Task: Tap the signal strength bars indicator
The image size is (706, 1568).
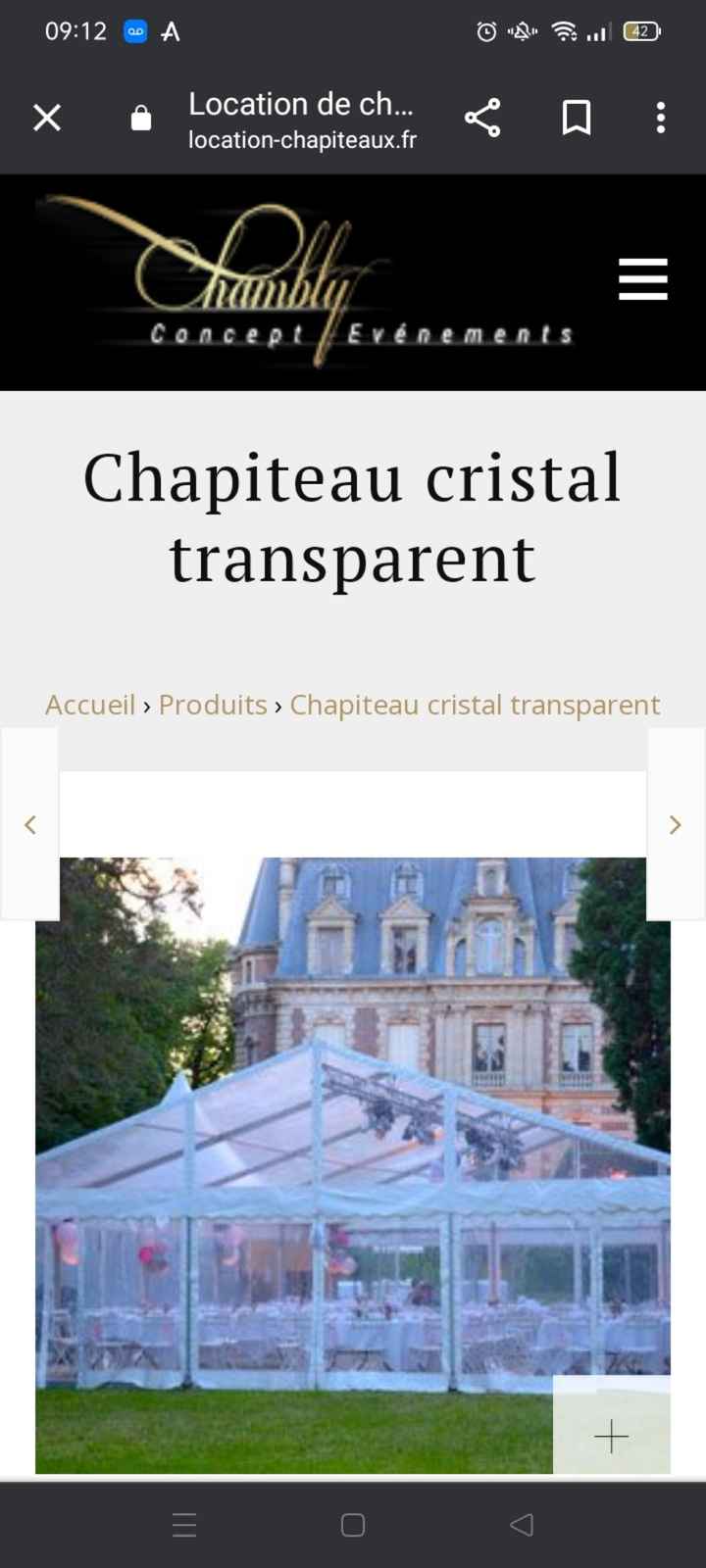Action: click(596, 31)
